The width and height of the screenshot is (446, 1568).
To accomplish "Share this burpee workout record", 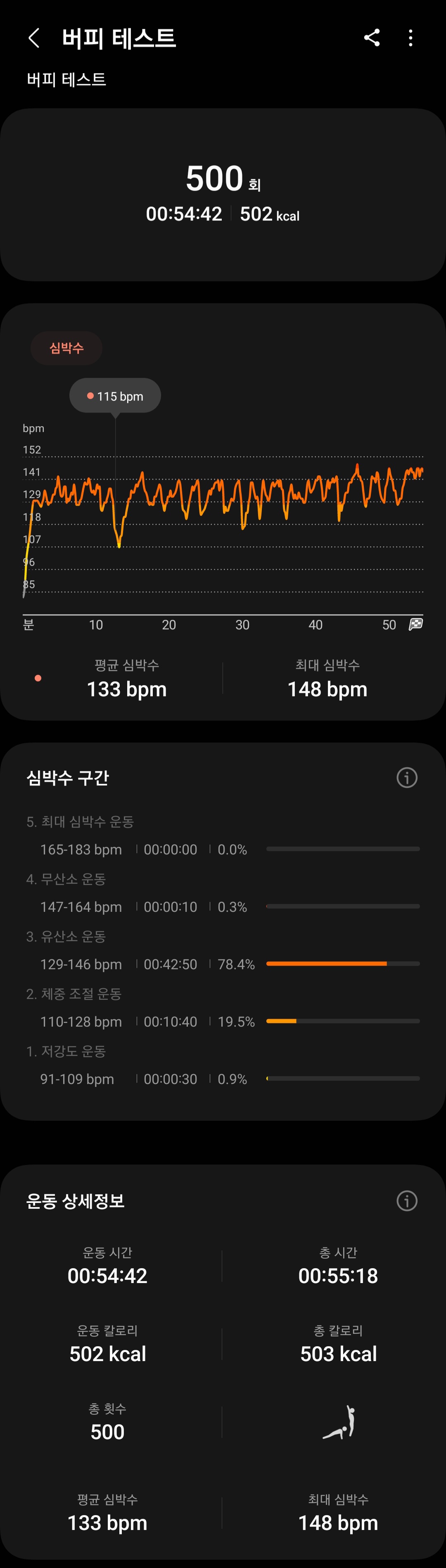I will tap(372, 38).
